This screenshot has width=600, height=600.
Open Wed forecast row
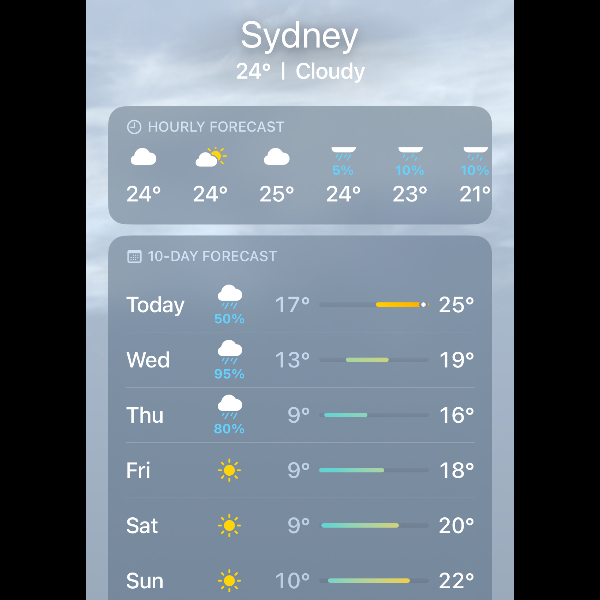click(300, 360)
